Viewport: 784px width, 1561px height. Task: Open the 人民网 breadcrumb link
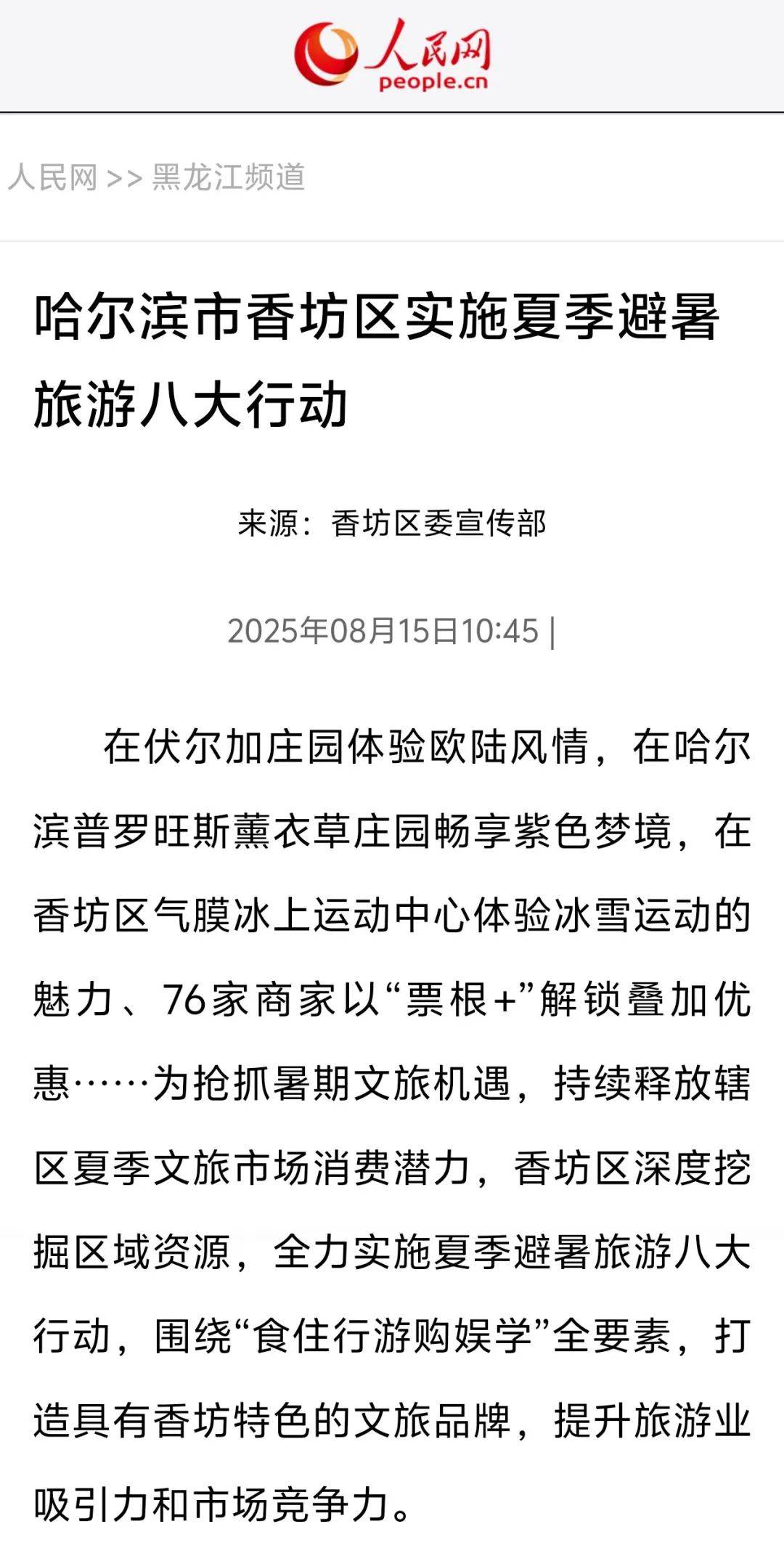[52, 176]
